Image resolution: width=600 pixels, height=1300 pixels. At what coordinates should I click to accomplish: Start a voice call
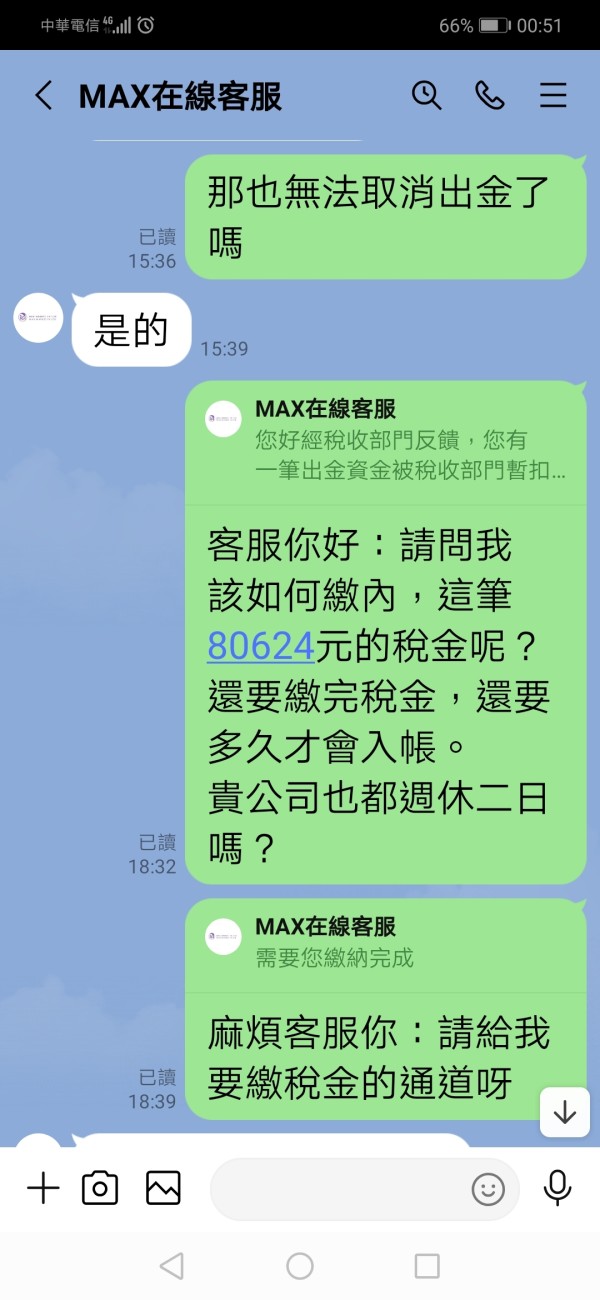[x=489, y=95]
